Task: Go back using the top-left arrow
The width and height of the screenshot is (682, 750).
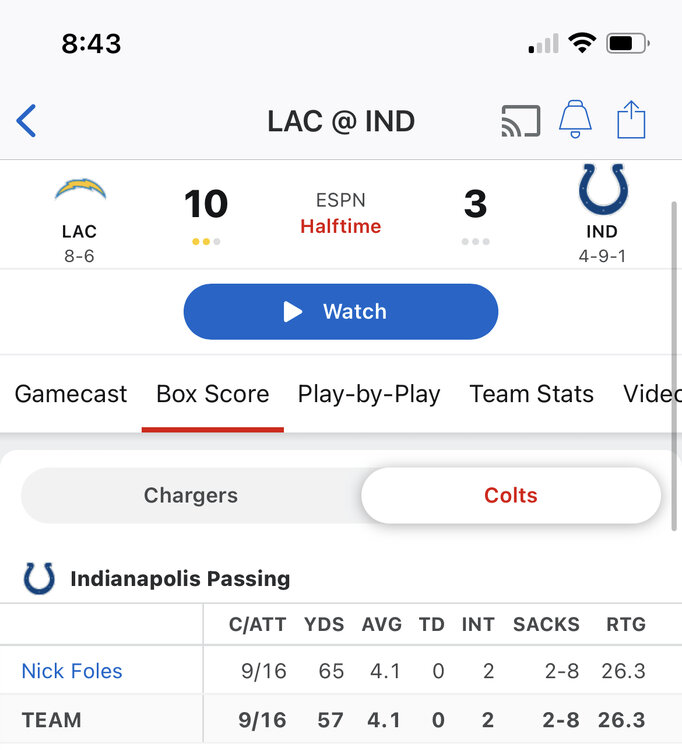Action: [27, 121]
